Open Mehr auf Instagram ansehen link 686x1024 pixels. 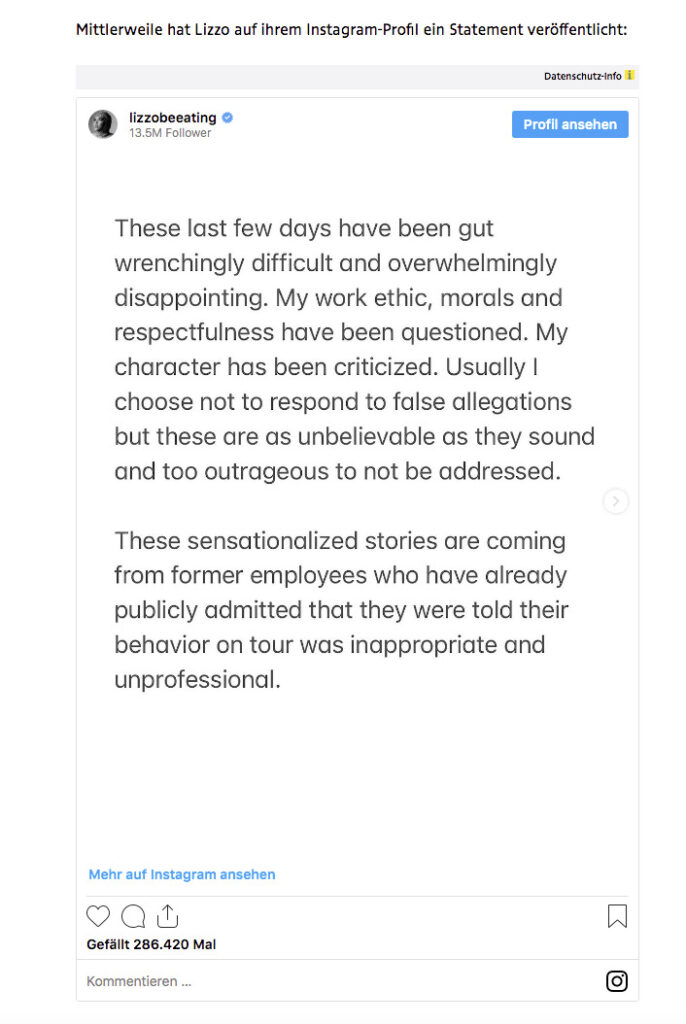pyautogui.click(x=182, y=874)
